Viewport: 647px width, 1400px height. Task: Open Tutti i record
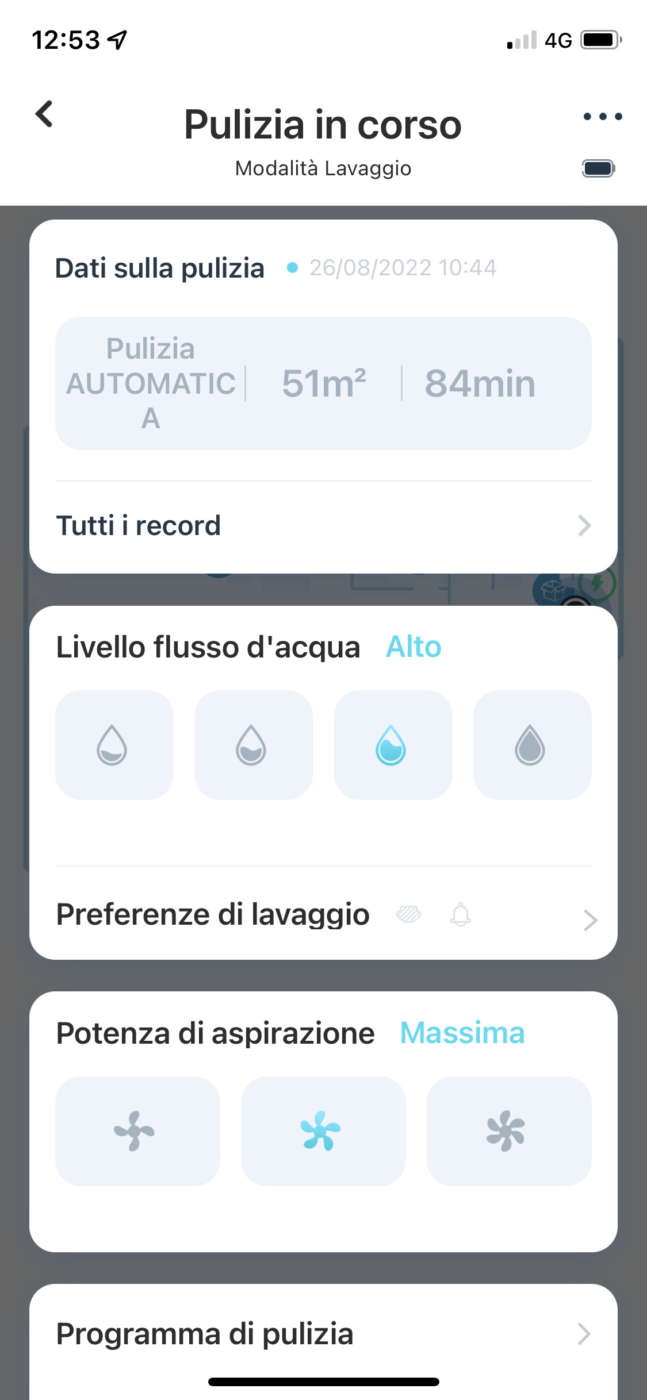pyautogui.click(x=323, y=525)
